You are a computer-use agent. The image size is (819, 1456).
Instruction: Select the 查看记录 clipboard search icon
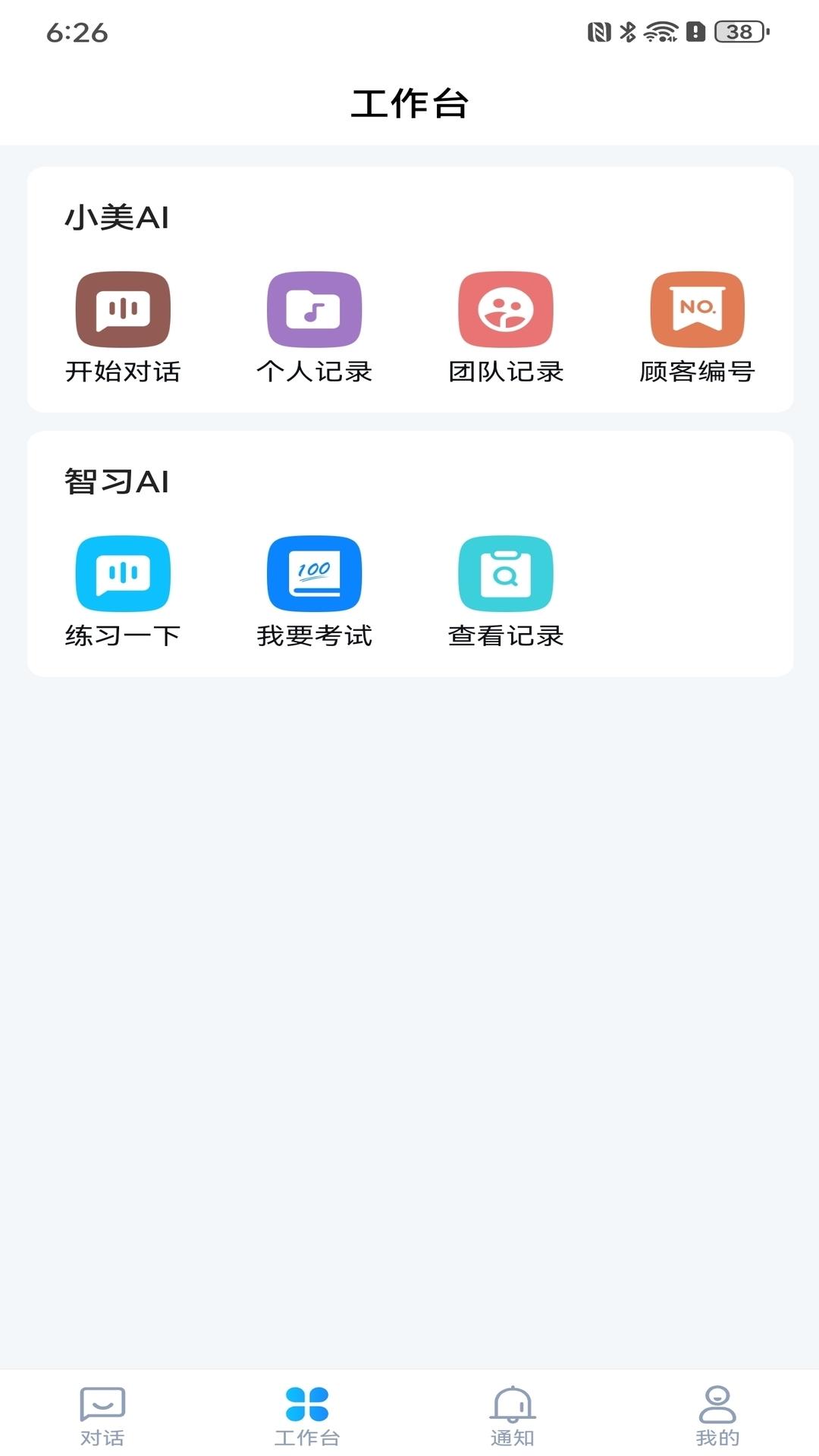[x=506, y=573]
